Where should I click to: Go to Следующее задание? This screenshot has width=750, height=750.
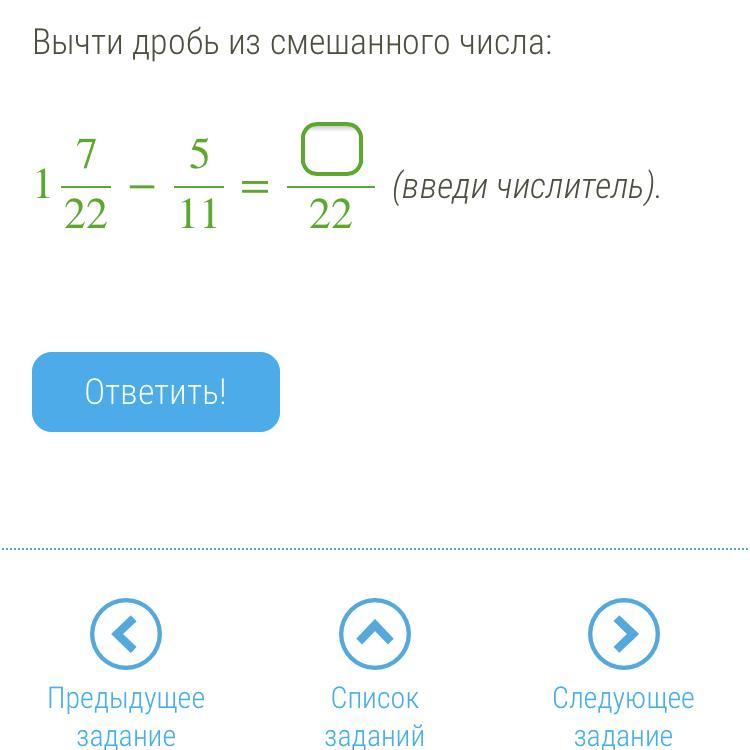(623, 634)
